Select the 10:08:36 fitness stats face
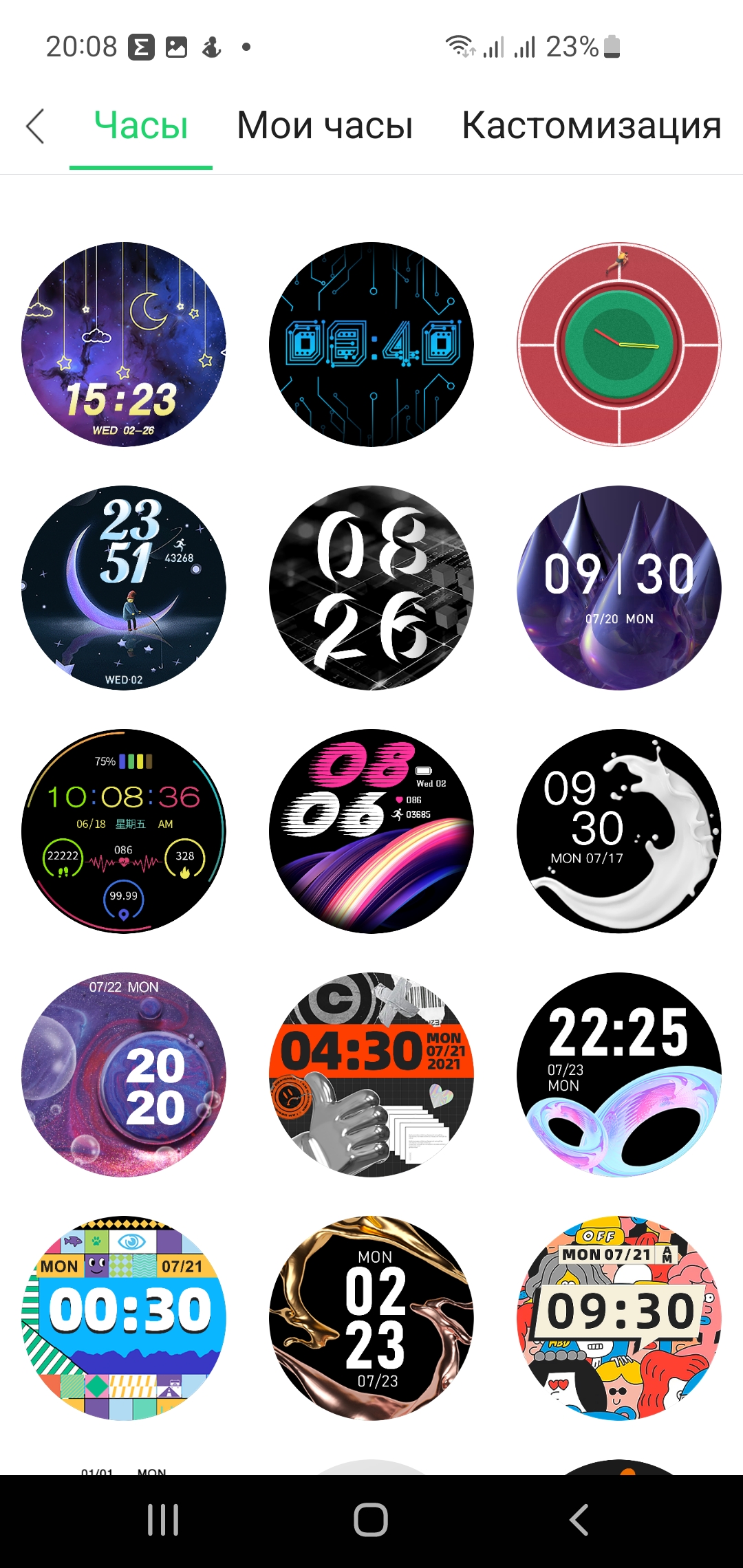The width and height of the screenshot is (743, 1568). pyautogui.click(x=124, y=831)
